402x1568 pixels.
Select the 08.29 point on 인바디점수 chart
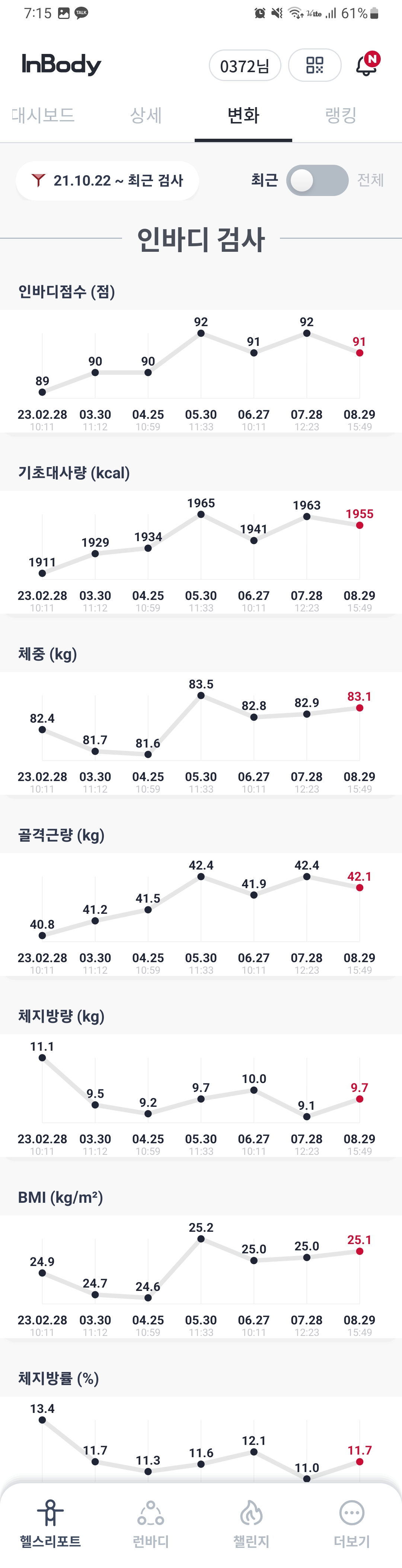coord(359,353)
